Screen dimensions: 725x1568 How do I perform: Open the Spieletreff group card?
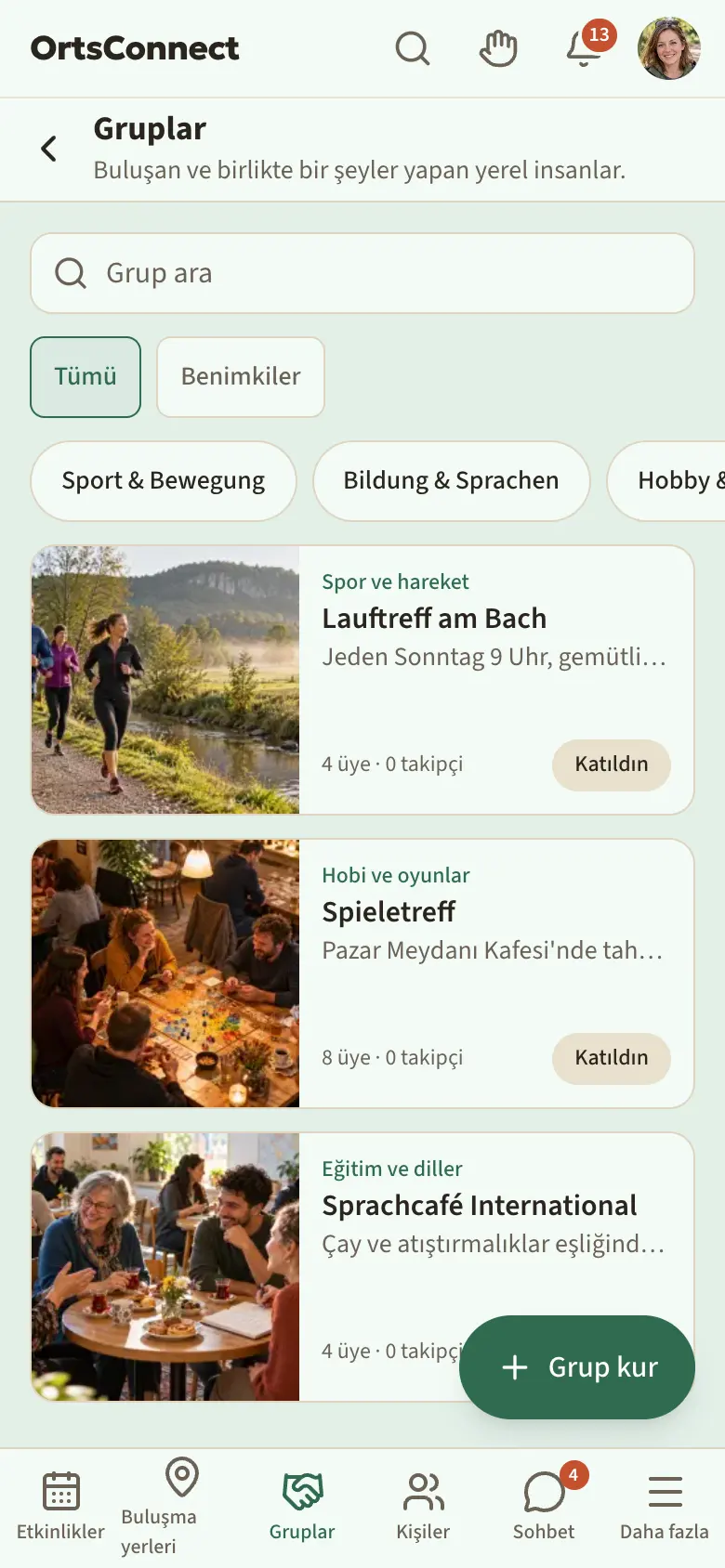click(362, 973)
